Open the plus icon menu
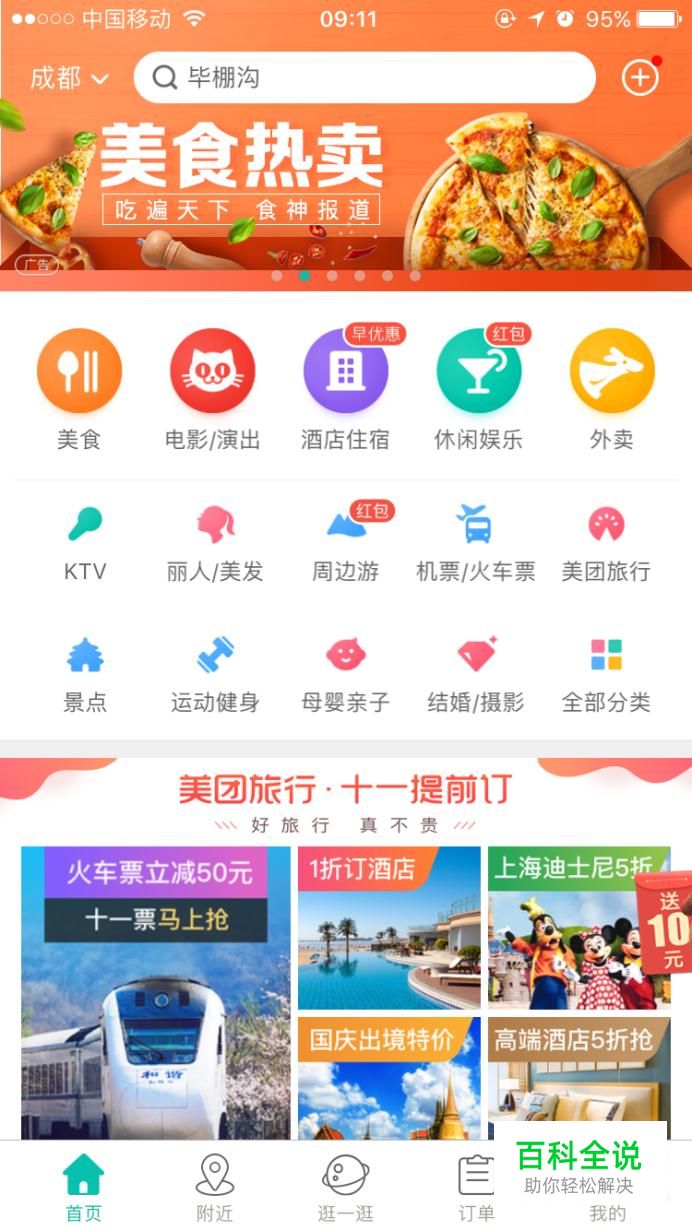This screenshot has width=692, height=1230. [640, 77]
